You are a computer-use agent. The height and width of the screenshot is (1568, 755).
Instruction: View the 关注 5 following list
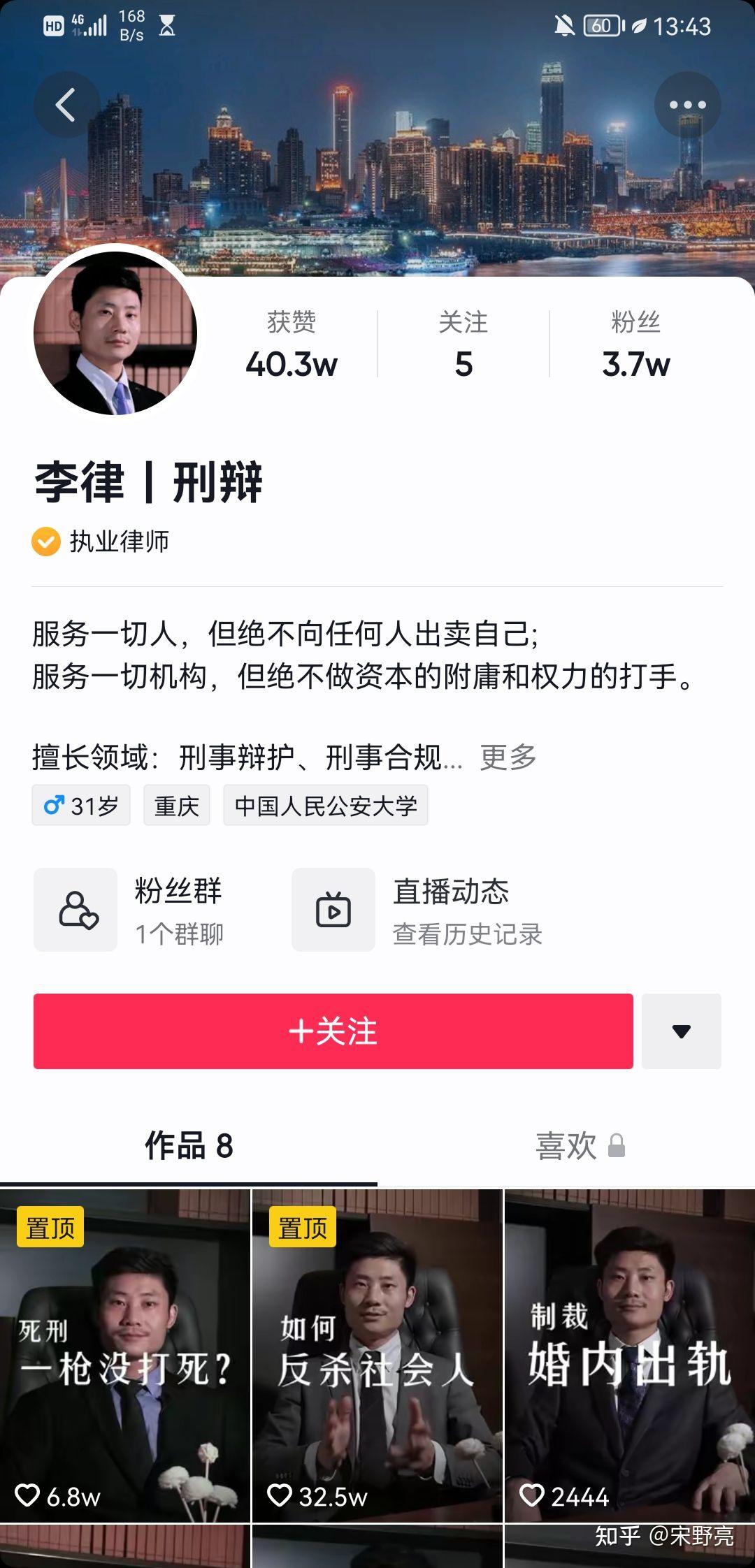coord(463,344)
